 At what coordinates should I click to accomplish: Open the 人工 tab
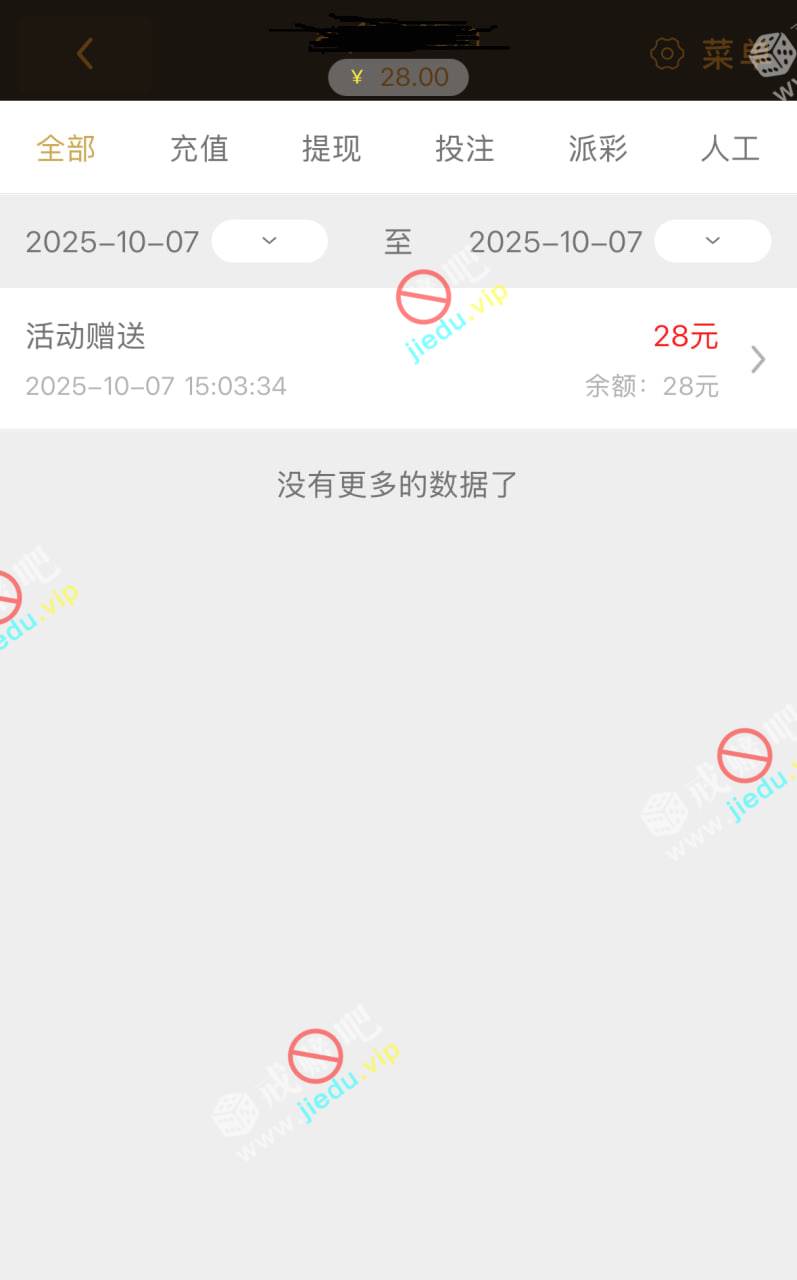pyautogui.click(x=730, y=149)
